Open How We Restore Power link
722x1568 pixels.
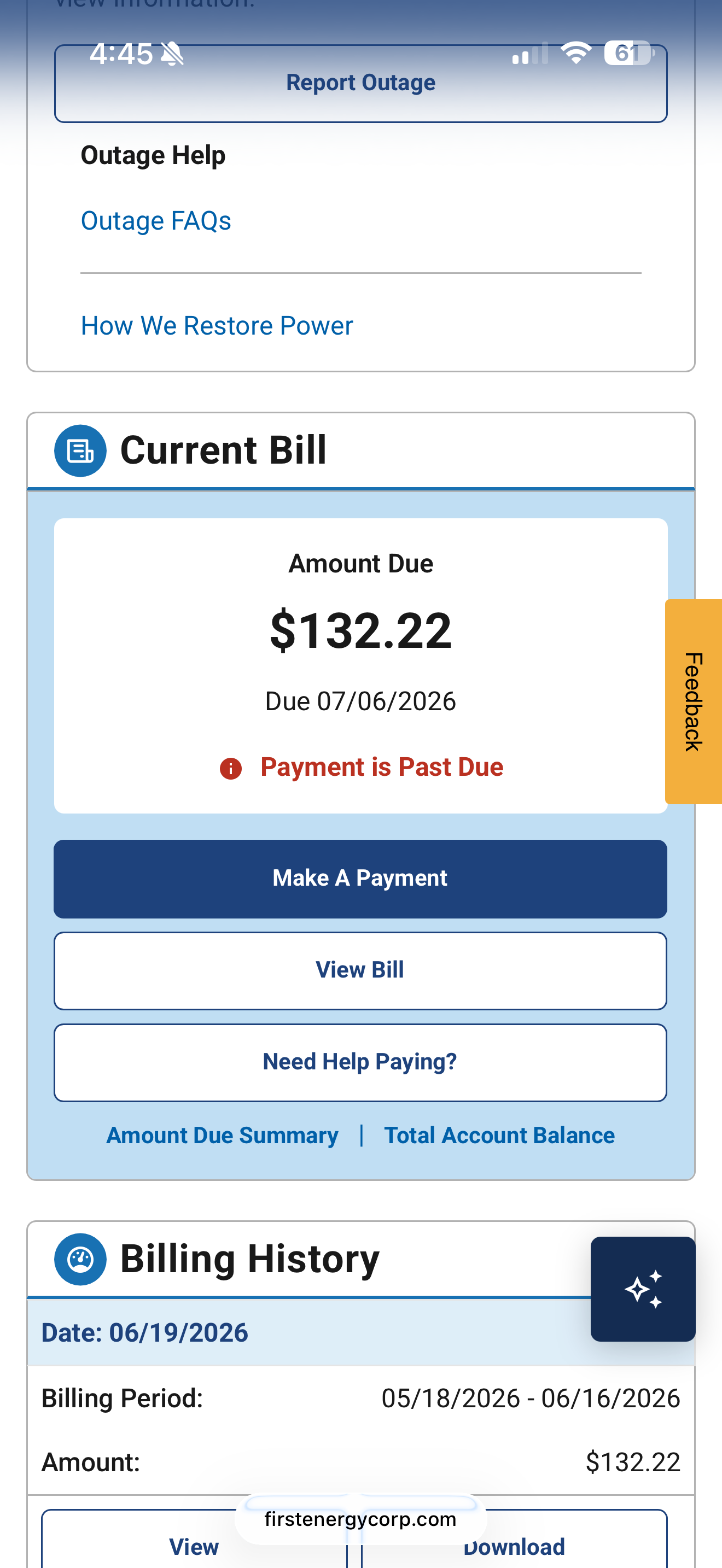pos(217,326)
